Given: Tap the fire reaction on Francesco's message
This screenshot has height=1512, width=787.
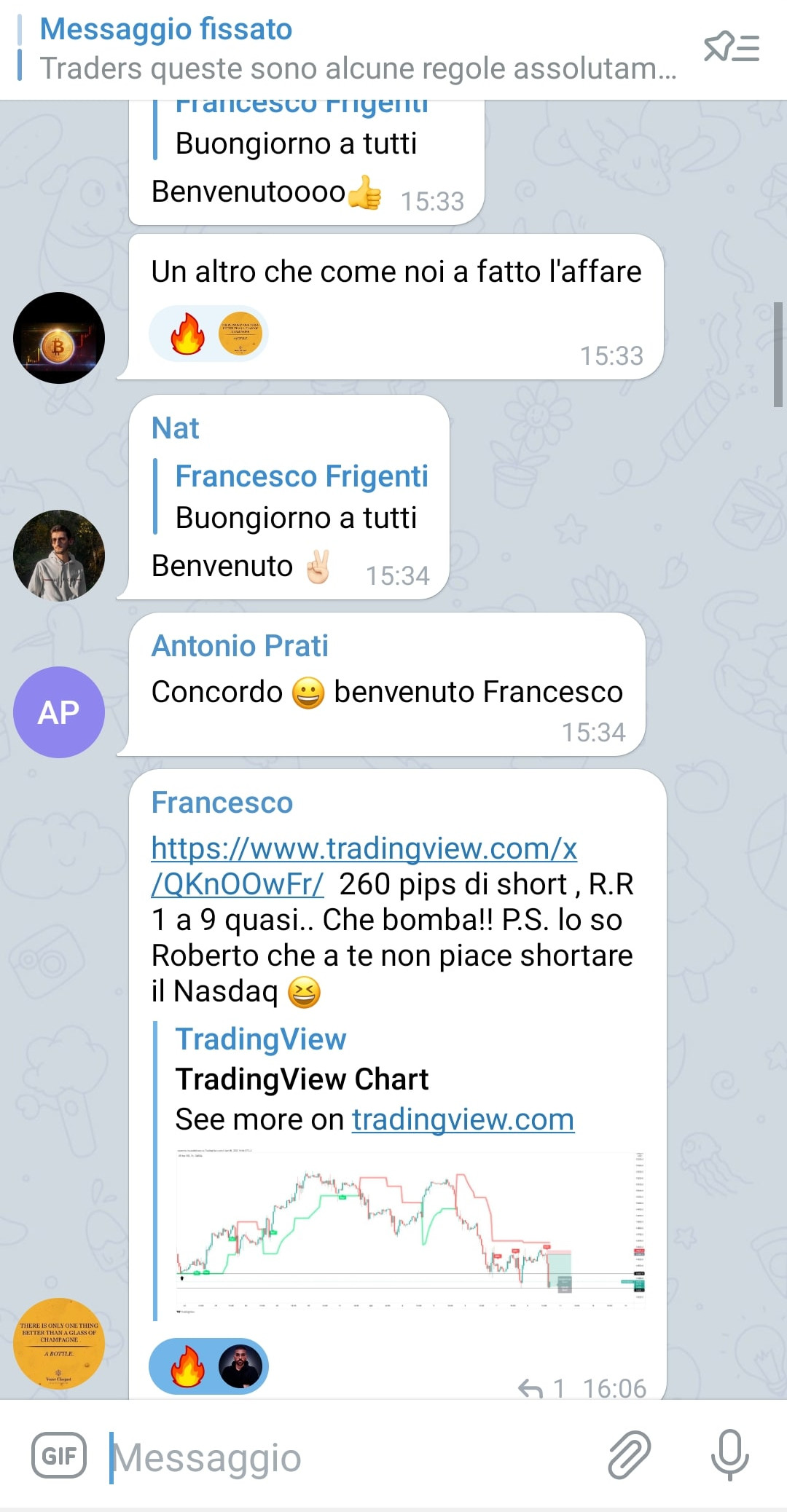Looking at the screenshot, I should (x=188, y=1366).
